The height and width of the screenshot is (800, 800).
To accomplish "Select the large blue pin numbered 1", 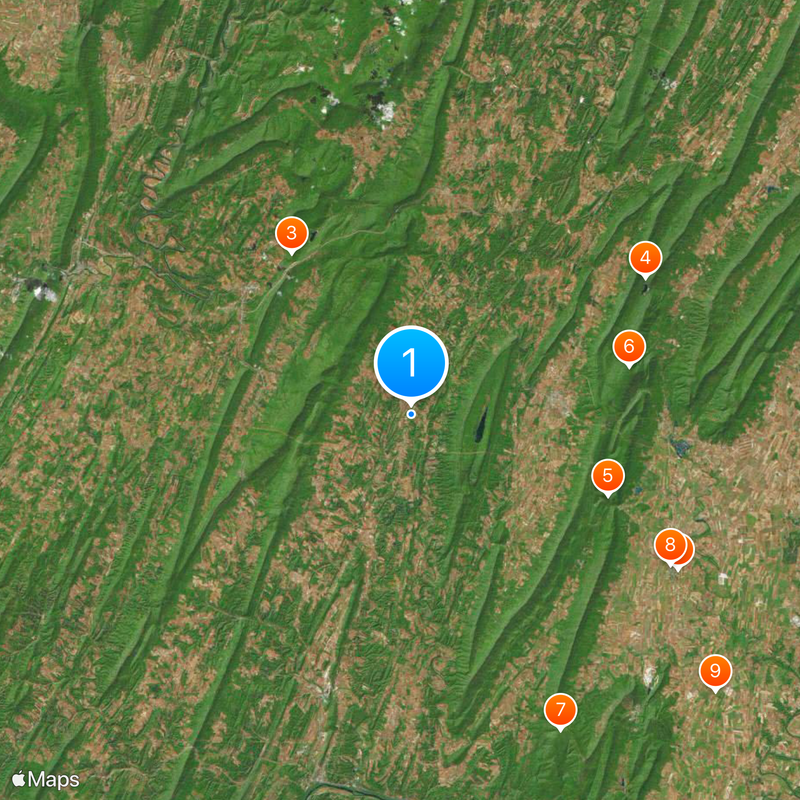I will click(411, 362).
